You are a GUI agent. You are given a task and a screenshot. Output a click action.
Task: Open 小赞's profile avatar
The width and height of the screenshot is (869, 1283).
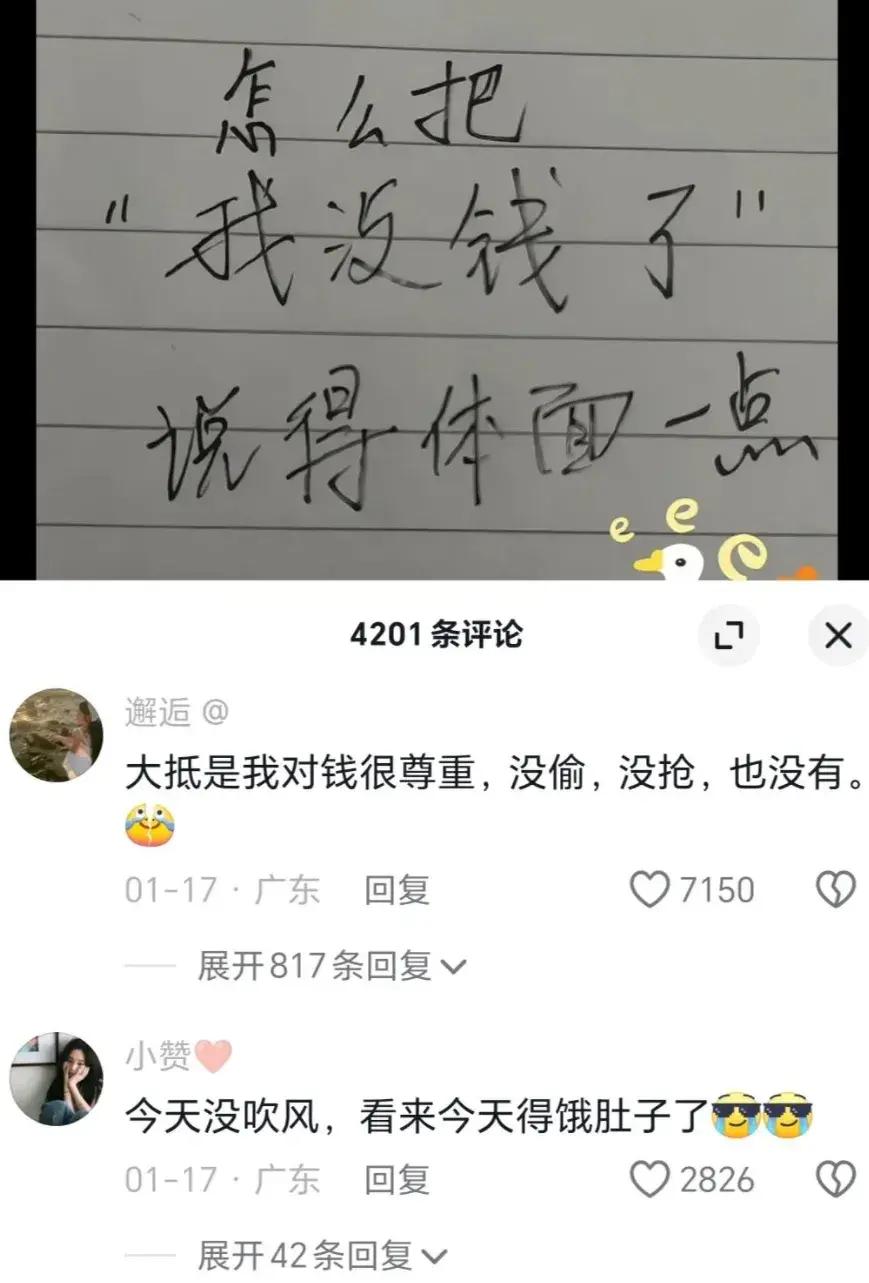tap(56, 1079)
